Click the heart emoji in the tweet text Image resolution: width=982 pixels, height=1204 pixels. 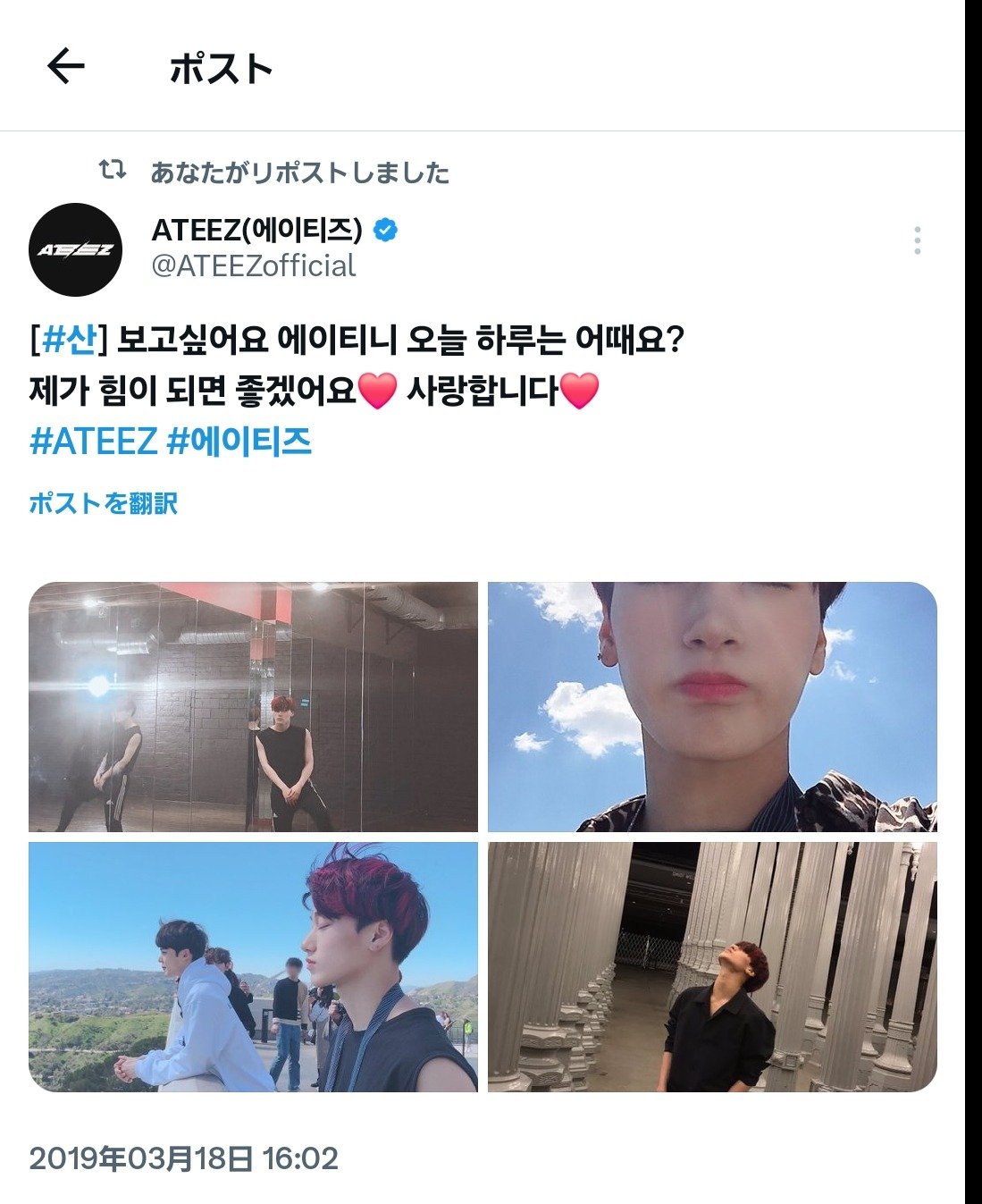coord(379,391)
